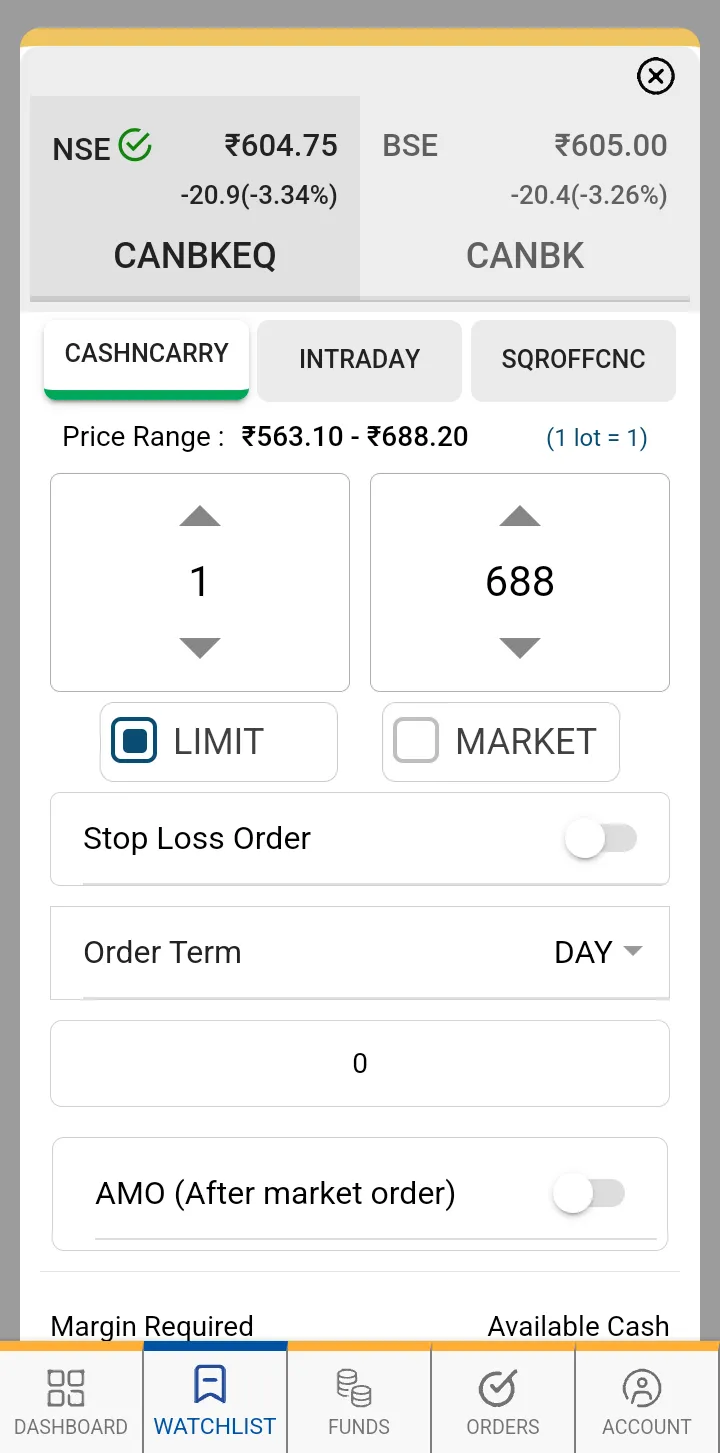This screenshot has width=720, height=1453.
Task: Switch to BSE CANBK exchange quote
Action: coord(525,196)
